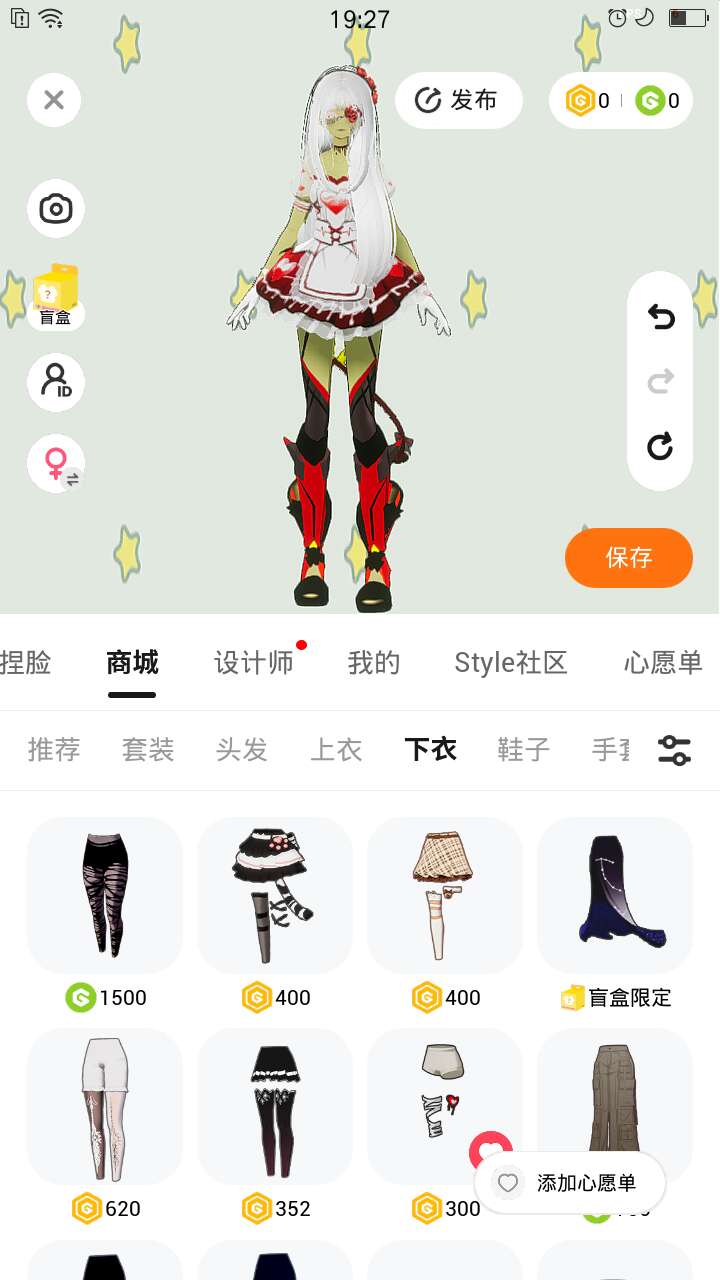Reset the avatar with the refresh icon

tap(660, 446)
